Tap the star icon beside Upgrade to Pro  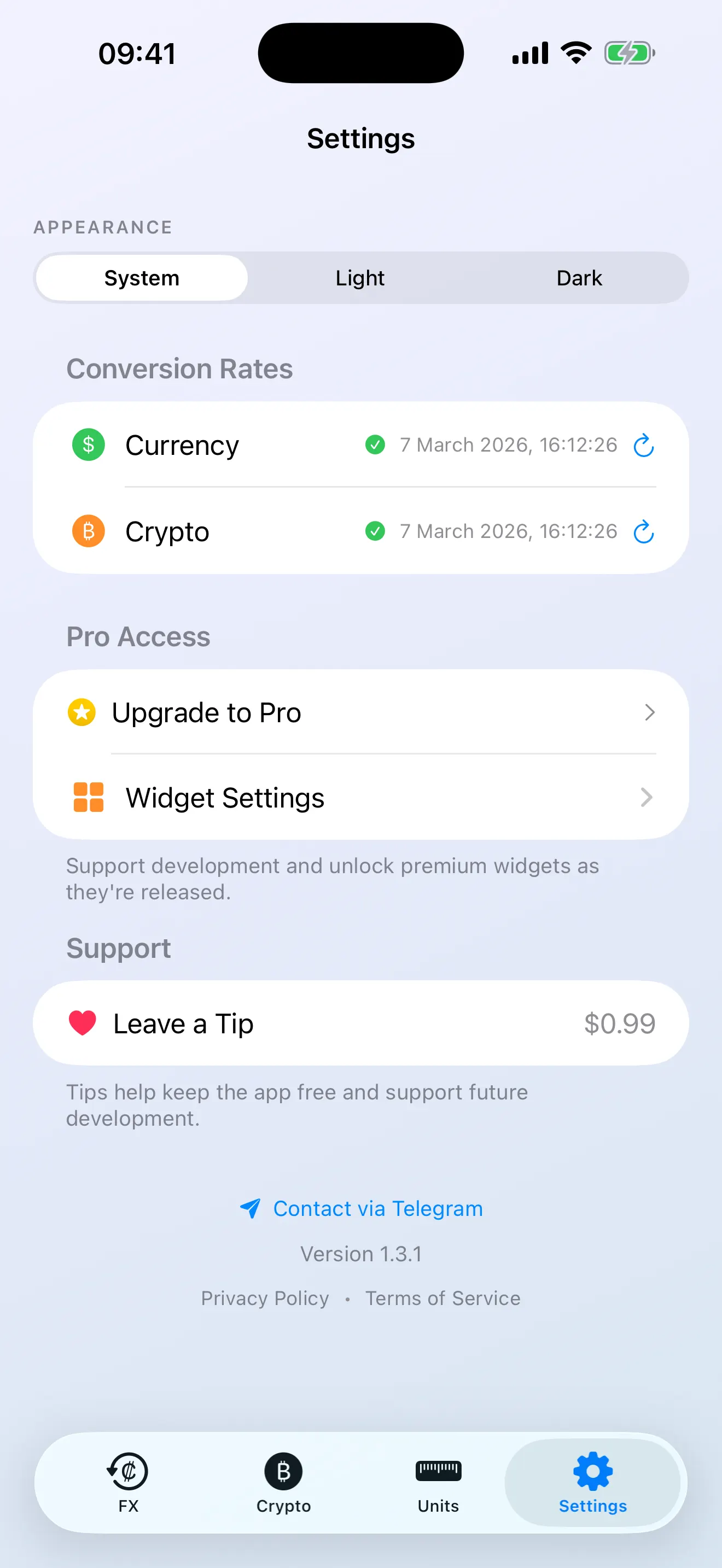[x=81, y=712]
